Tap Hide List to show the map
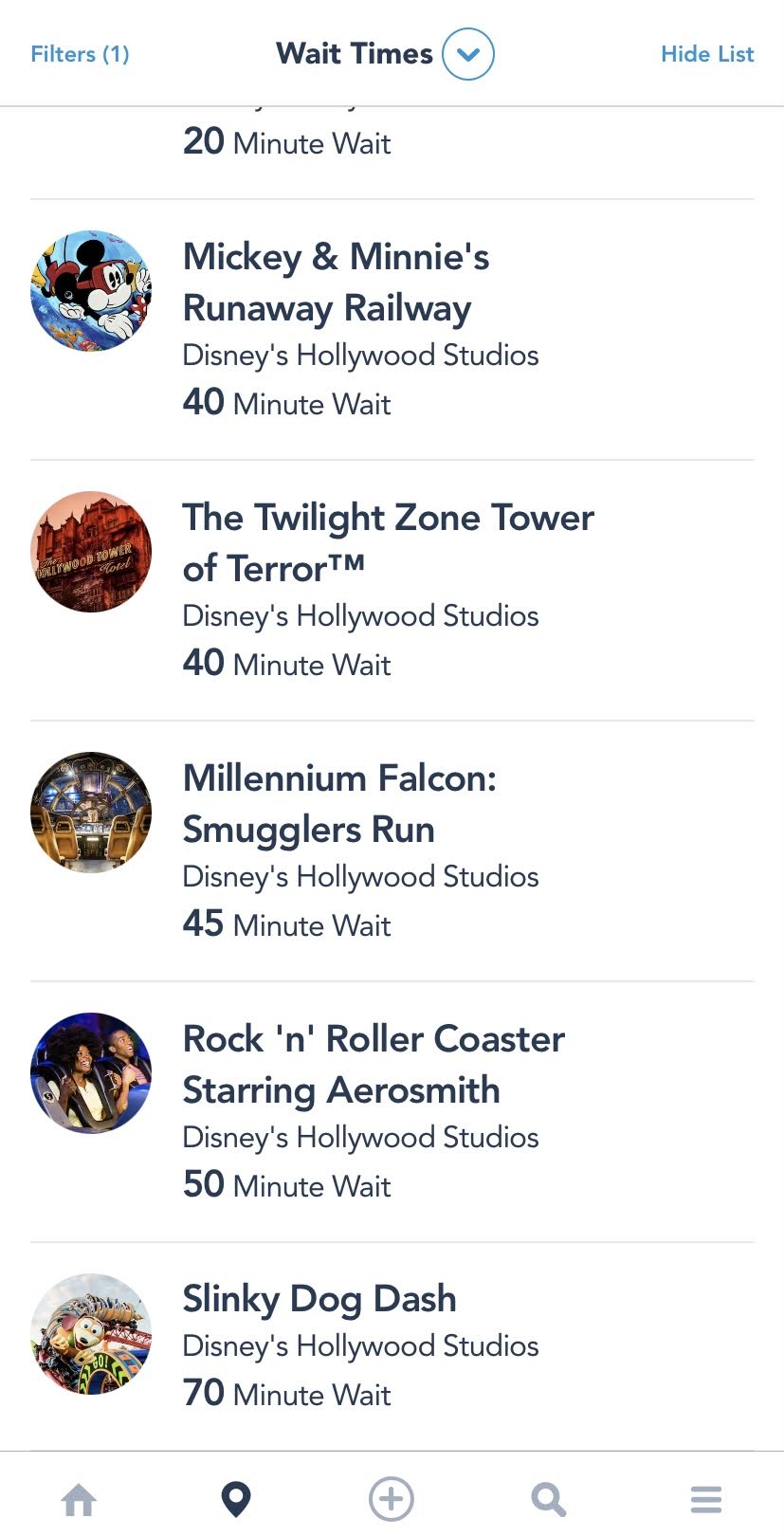Screen dimensions: 784x1536 pos(707,54)
